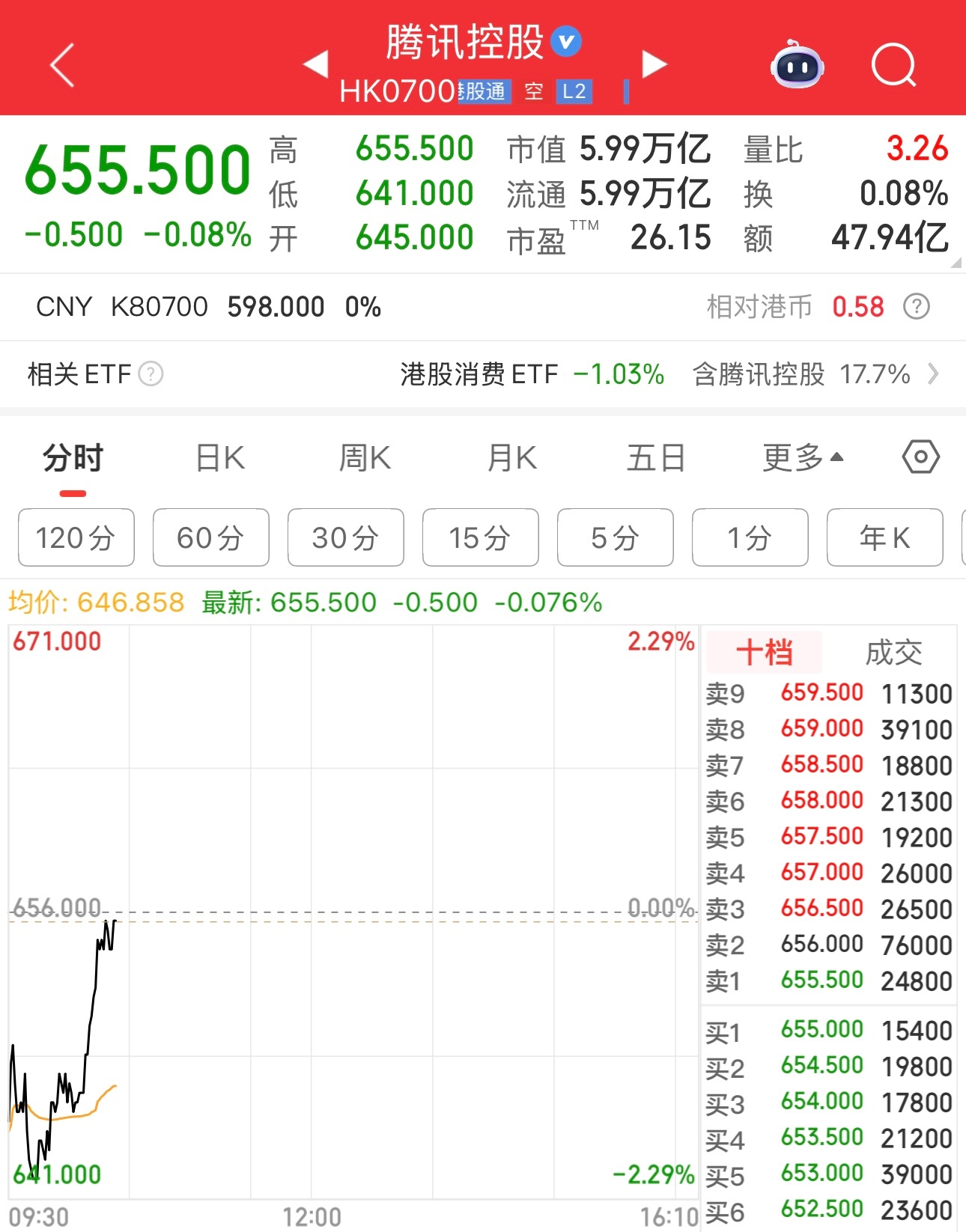Image resolution: width=966 pixels, height=1232 pixels.
Task: Open chart settings via gear icon
Action: [920, 457]
